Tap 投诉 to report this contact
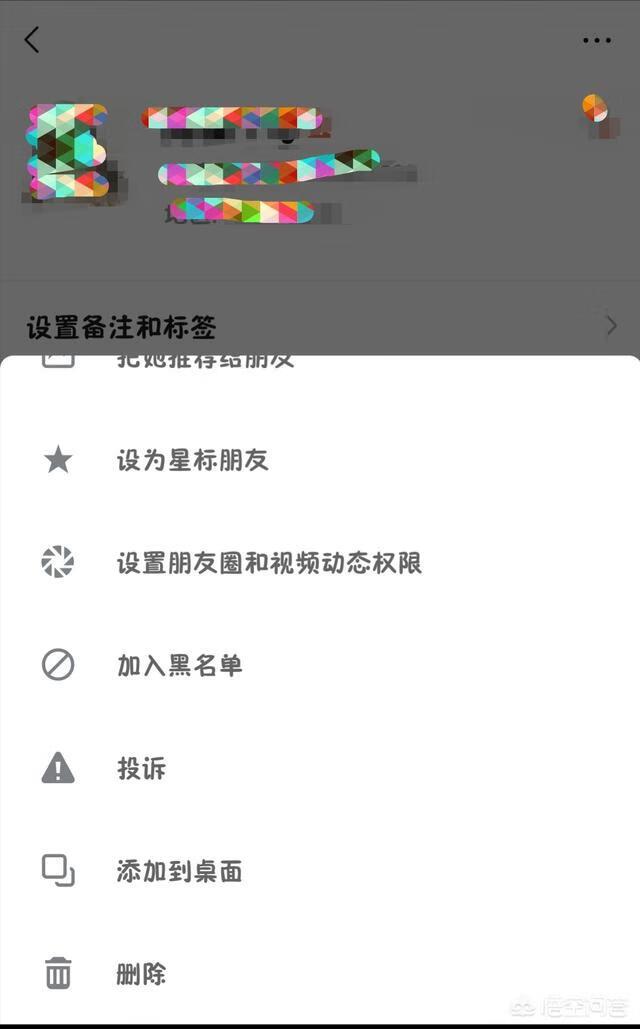 click(141, 769)
